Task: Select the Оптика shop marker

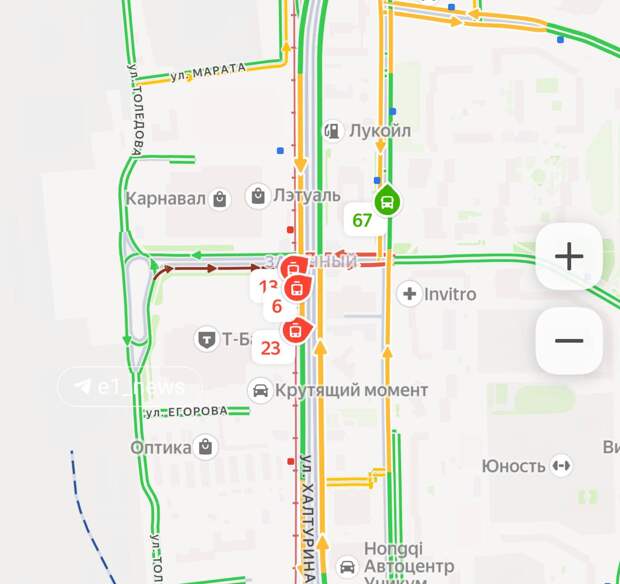Action: pyautogui.click(x=205, y=447)
